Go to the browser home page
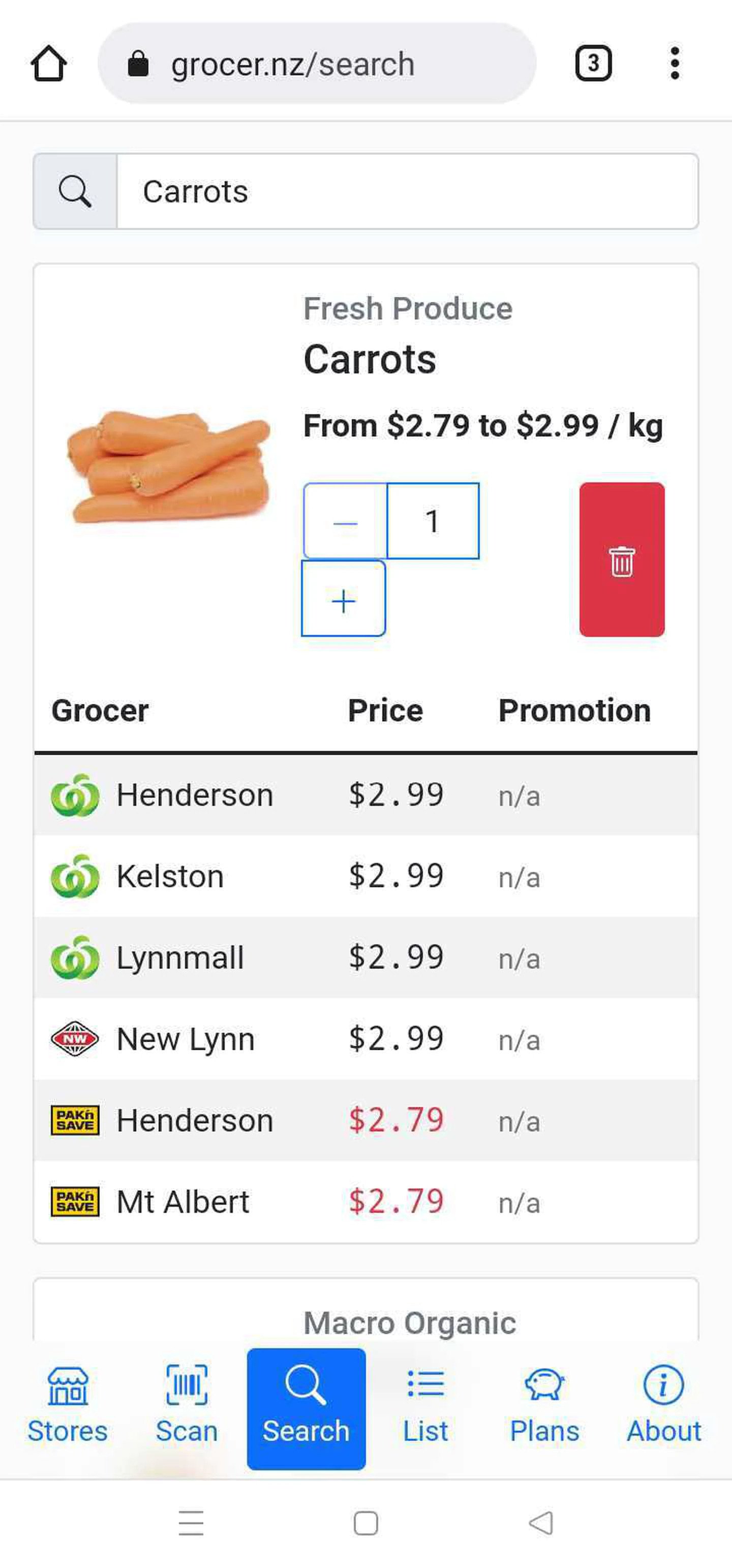The height and width of the screenshot is (1568, 732). [x=49, y=63]
